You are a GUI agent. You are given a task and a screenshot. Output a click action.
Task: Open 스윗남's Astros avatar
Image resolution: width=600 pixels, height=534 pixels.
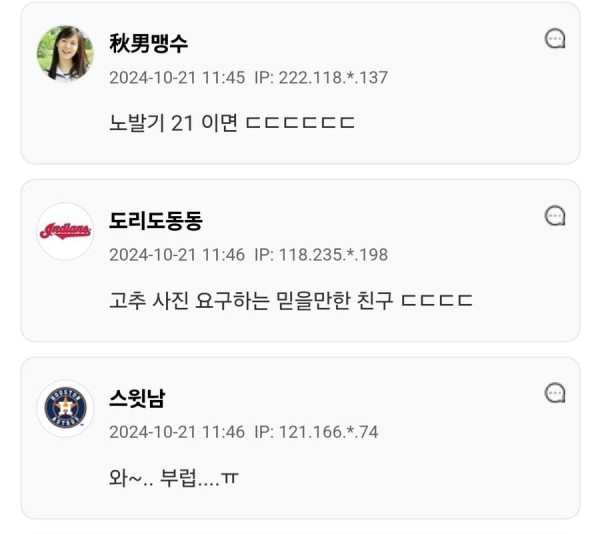pos(65,408)
